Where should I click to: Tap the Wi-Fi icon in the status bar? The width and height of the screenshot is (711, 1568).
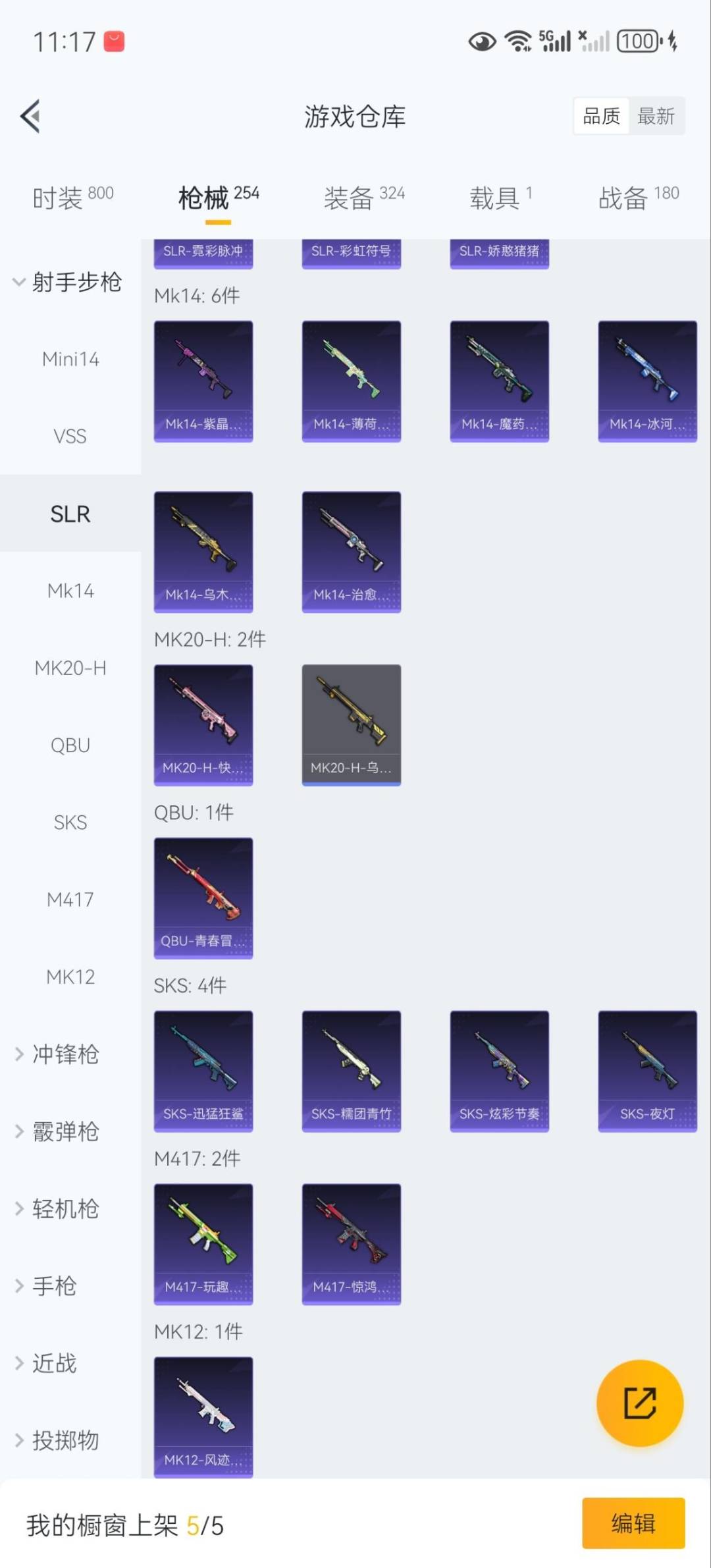point(517,41)
